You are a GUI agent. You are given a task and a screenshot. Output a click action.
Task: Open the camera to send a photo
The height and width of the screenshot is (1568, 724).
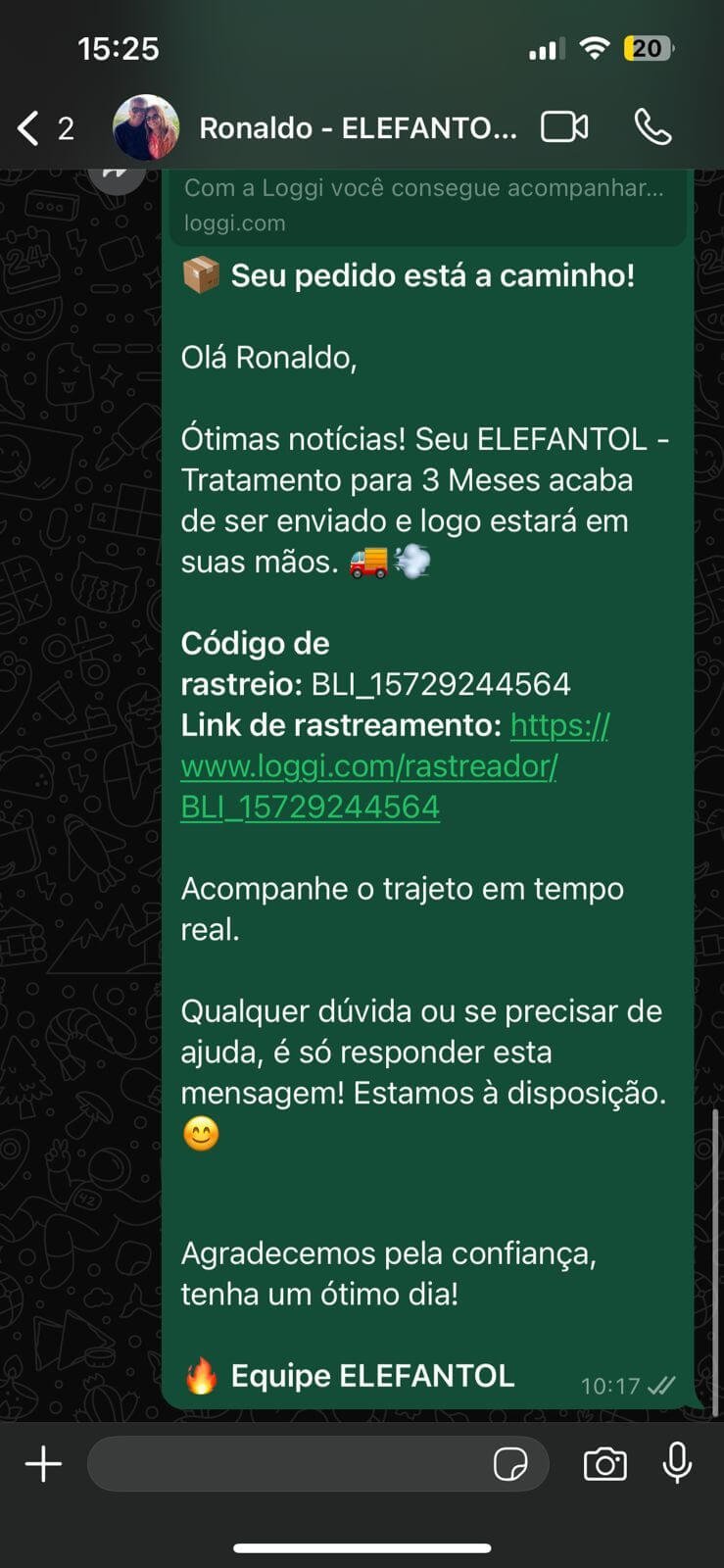click(x=604, y=1464)
